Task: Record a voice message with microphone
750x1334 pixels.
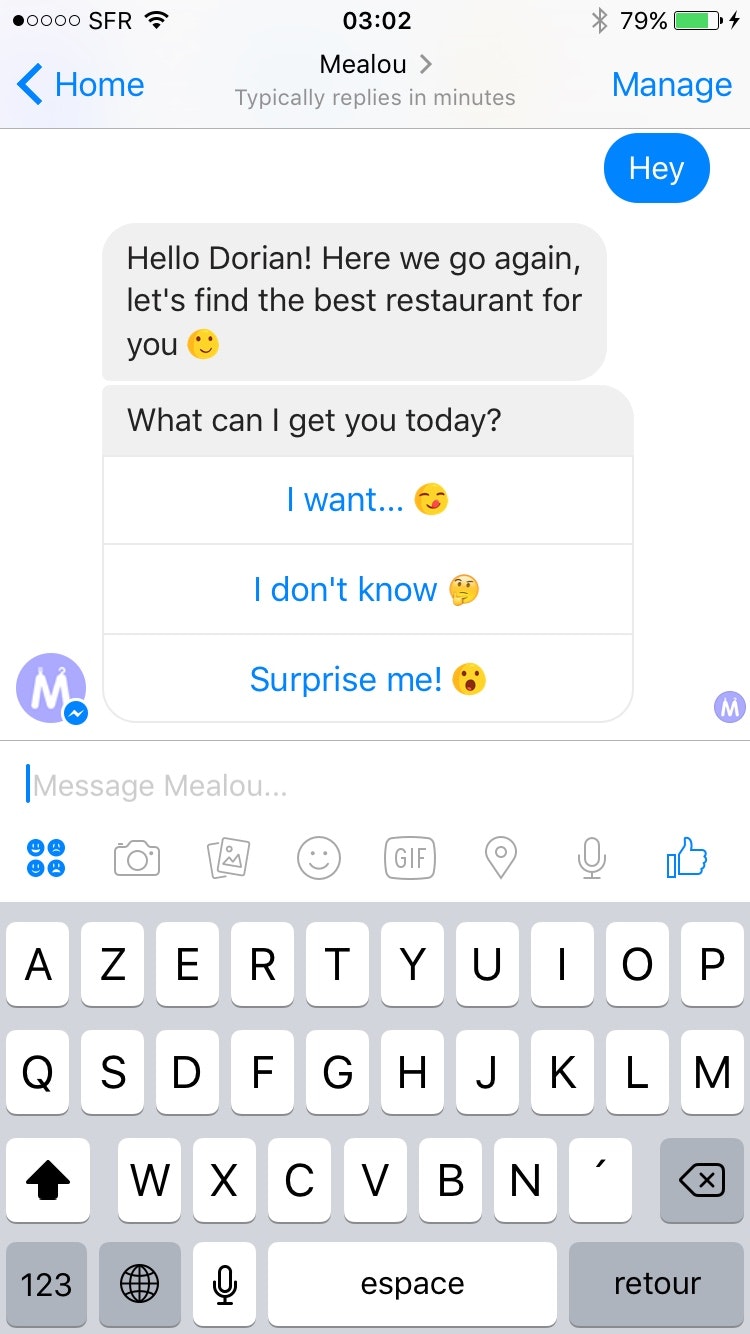Action: click(592, 858)
